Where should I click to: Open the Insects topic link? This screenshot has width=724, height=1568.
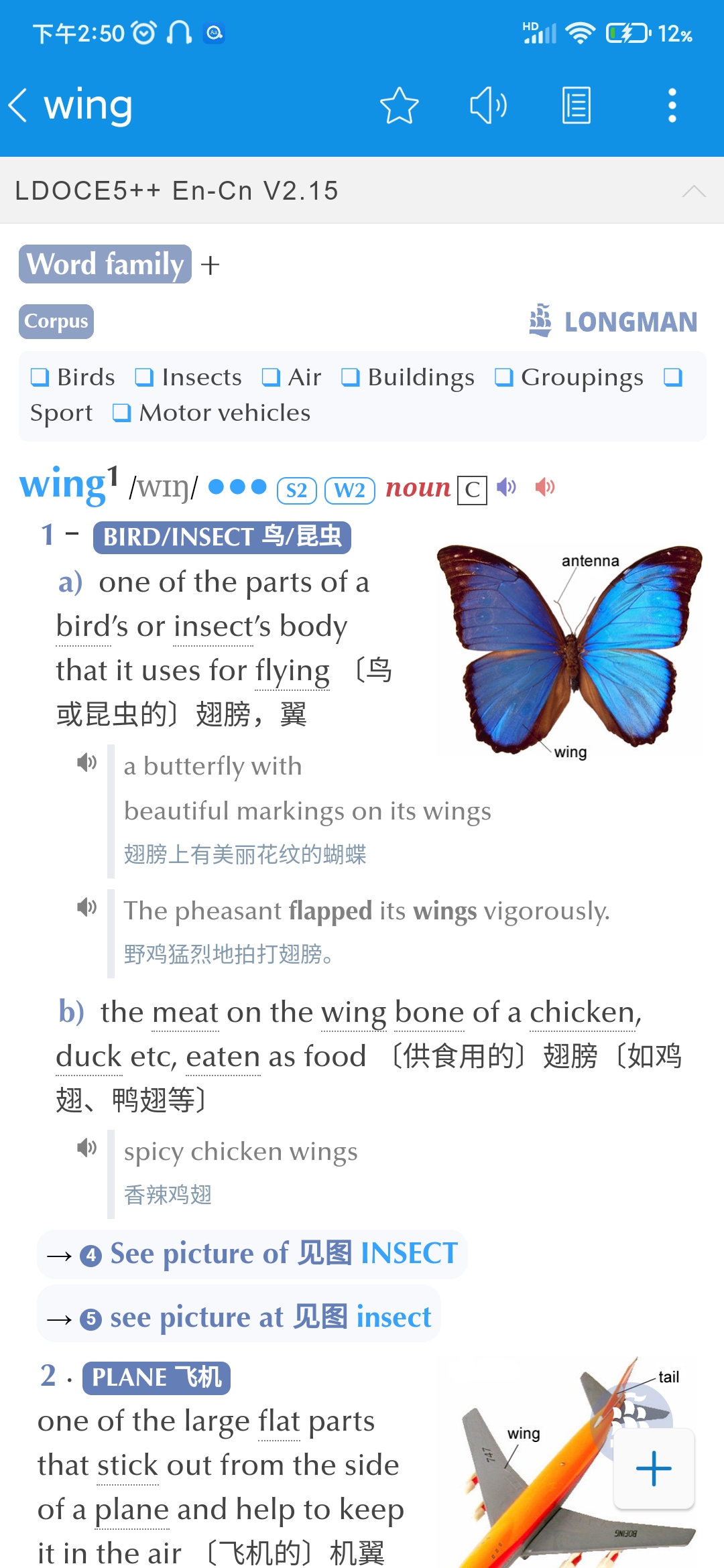tap(188, 377)
